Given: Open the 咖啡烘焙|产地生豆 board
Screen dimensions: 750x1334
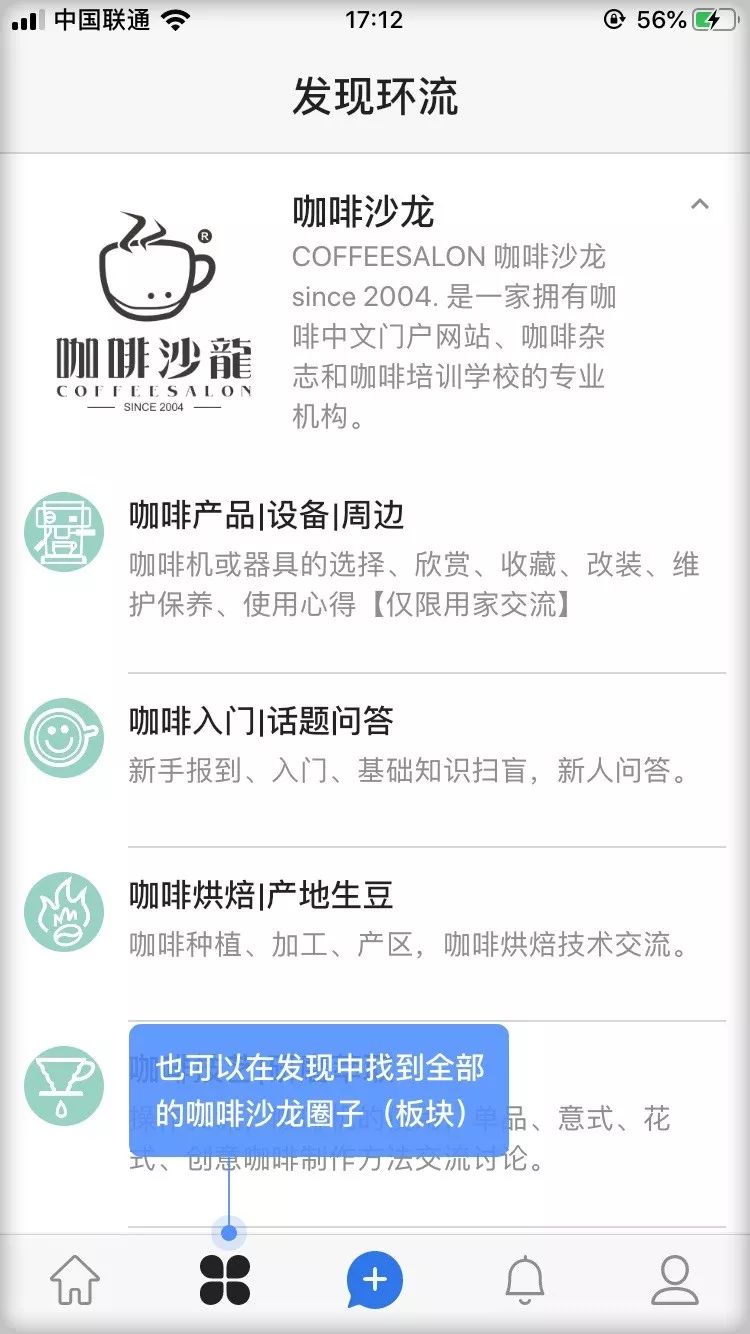Looking at the screenshot, I should pos(261,895).
